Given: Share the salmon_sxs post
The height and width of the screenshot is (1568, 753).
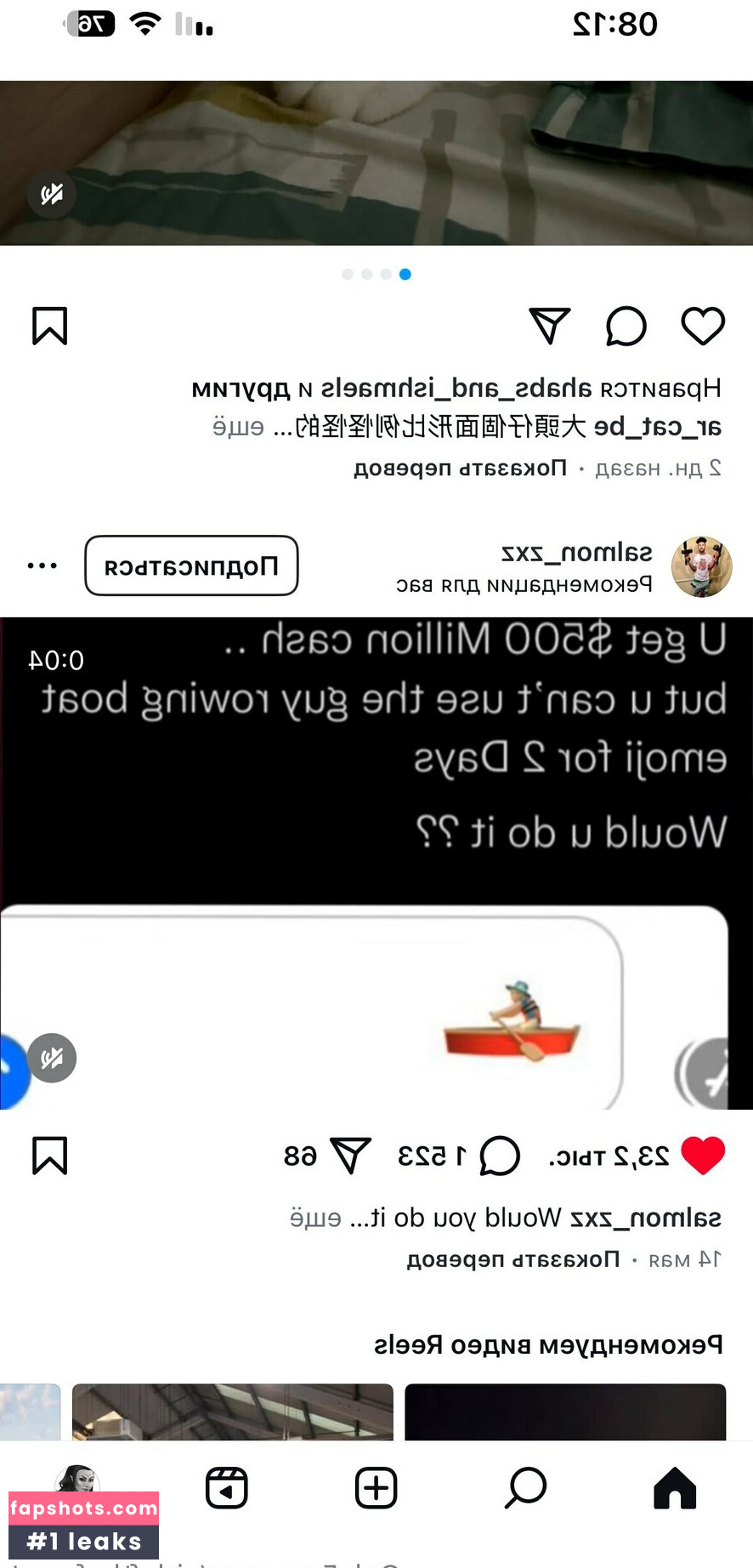Looking at the screenshot, I should [x=350, y=1156].
